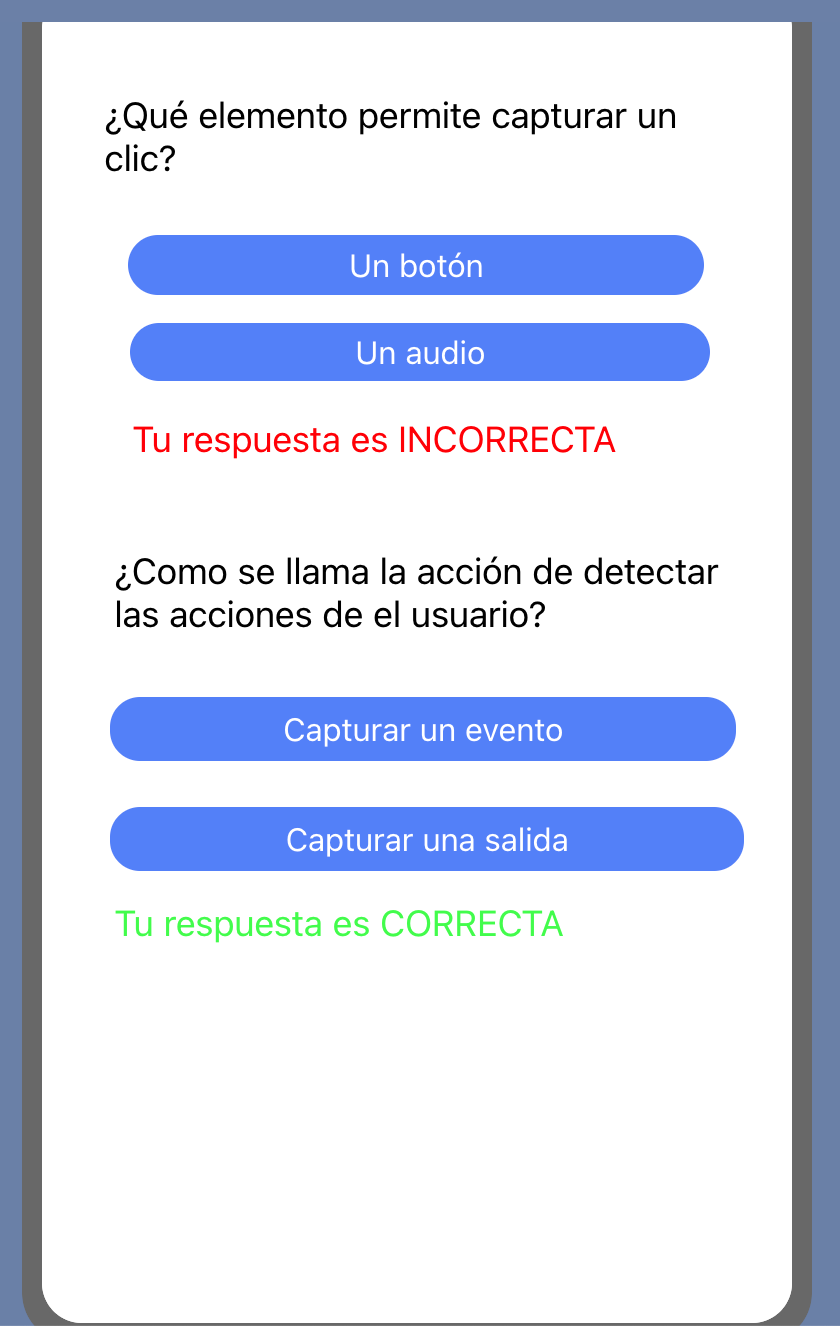
Task: Click the red INCORRECTA feedback message
Action: 376,440
